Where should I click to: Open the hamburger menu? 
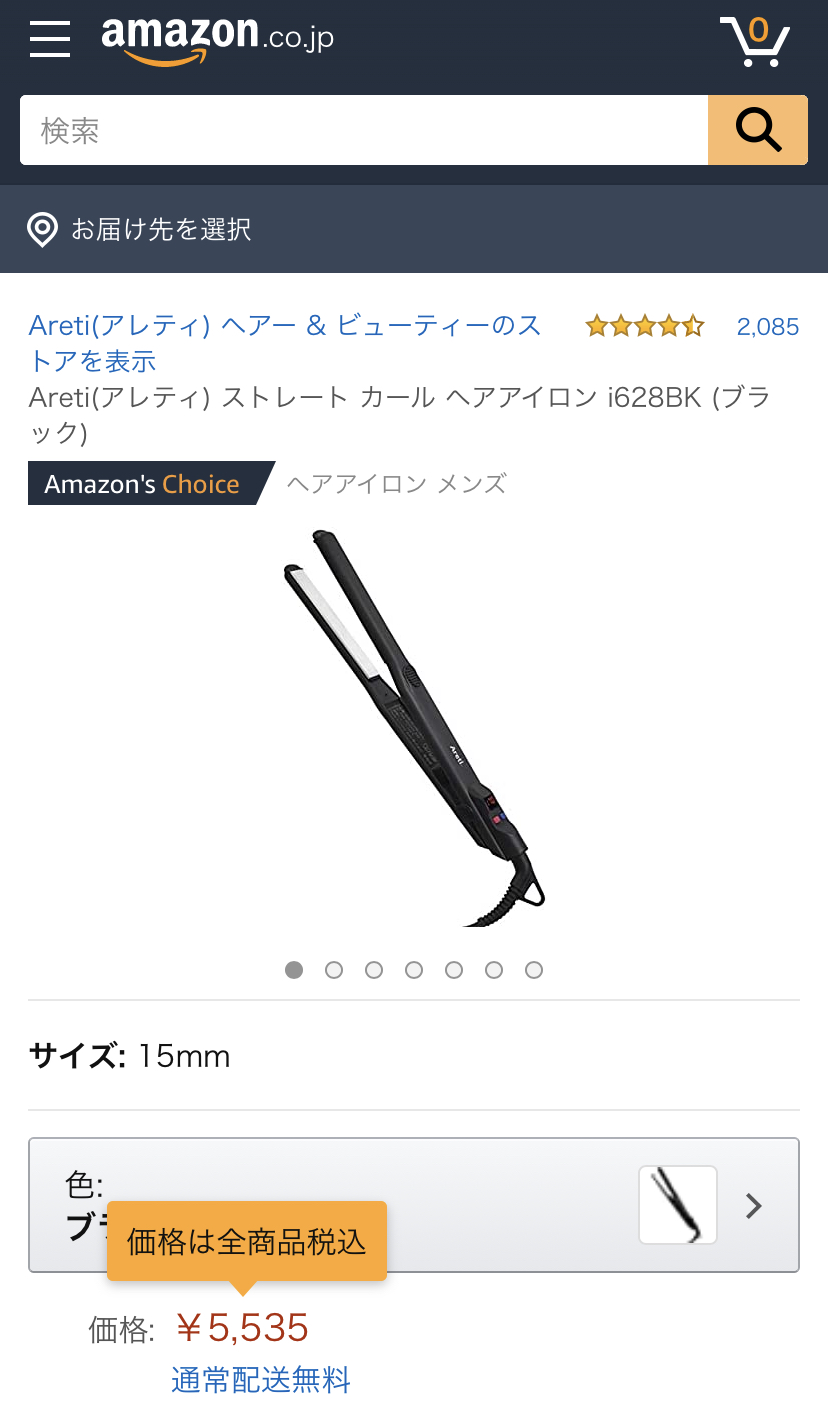tap(50, 40)
